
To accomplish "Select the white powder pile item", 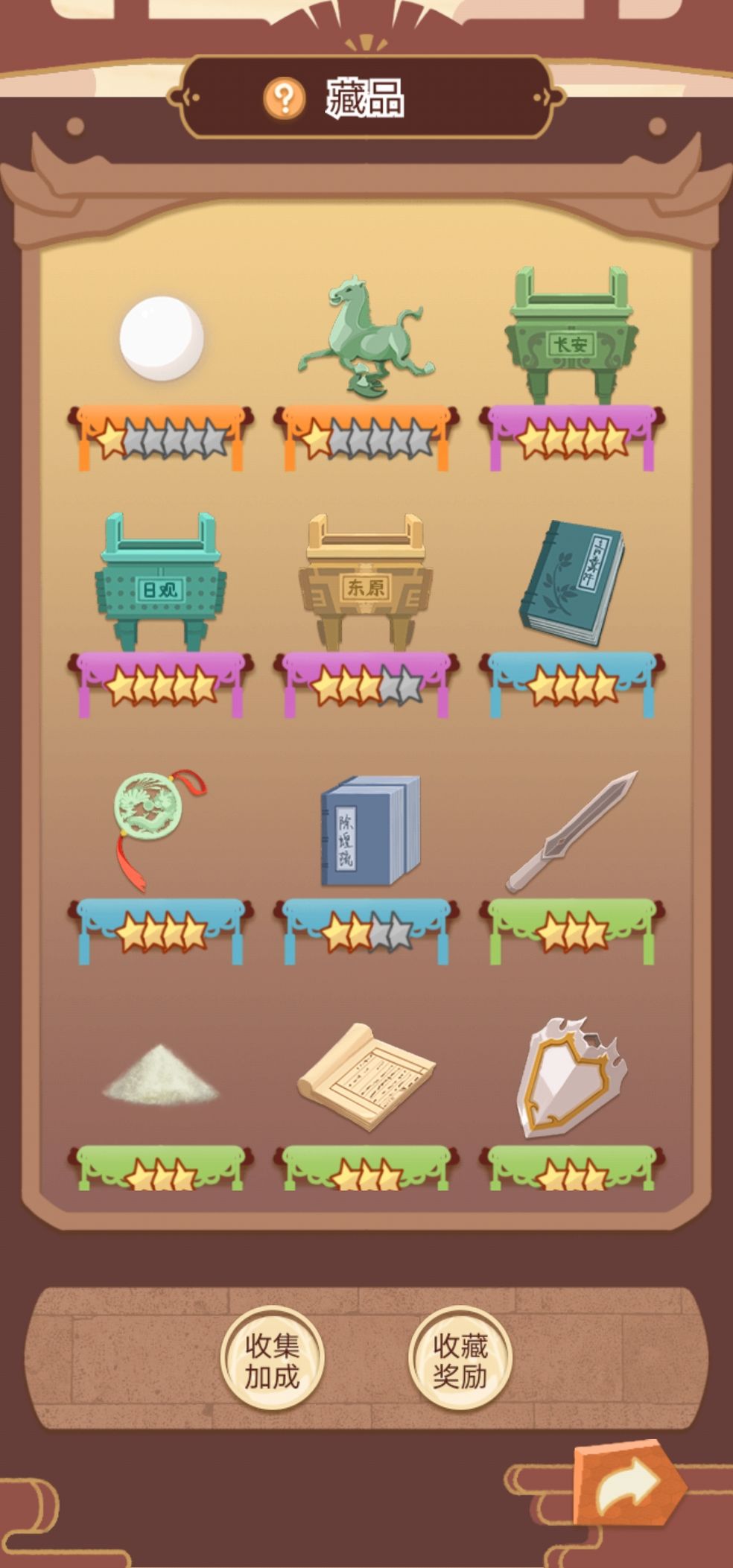I will 161,1073.
